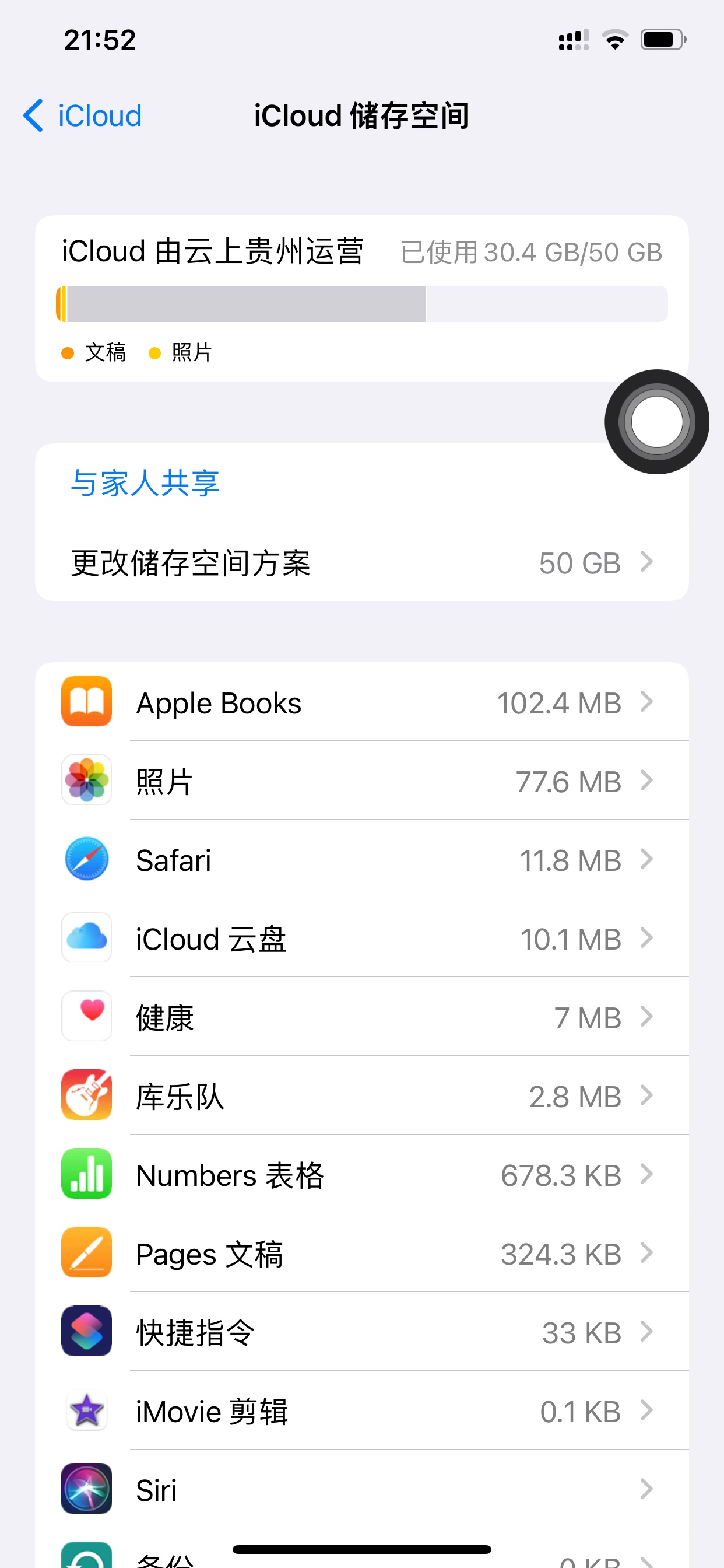
Task: Open 照片 storage details
Action: (x=361, y=781)
